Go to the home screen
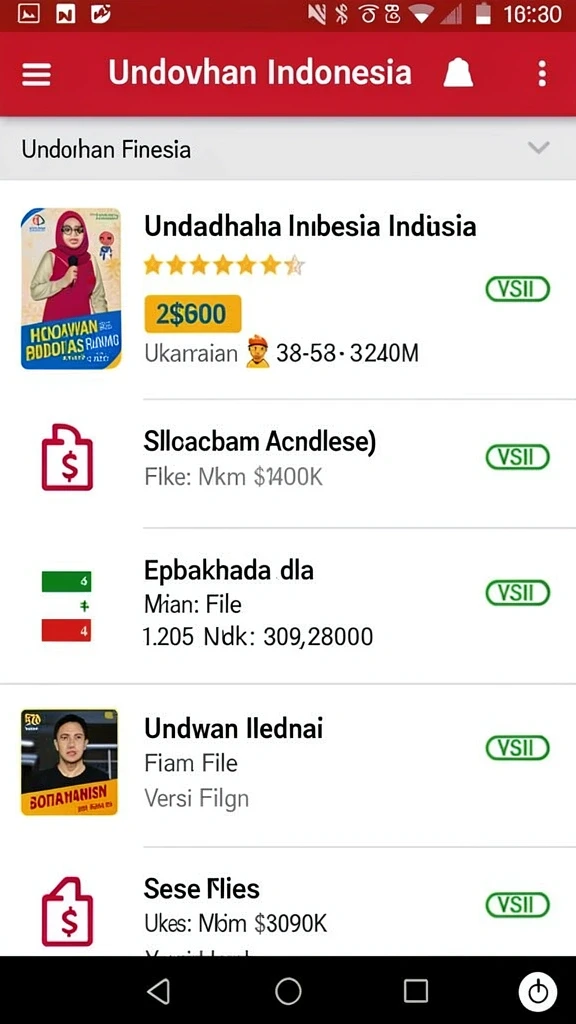This screenshot has width=576, height=1024. (288, 991)
